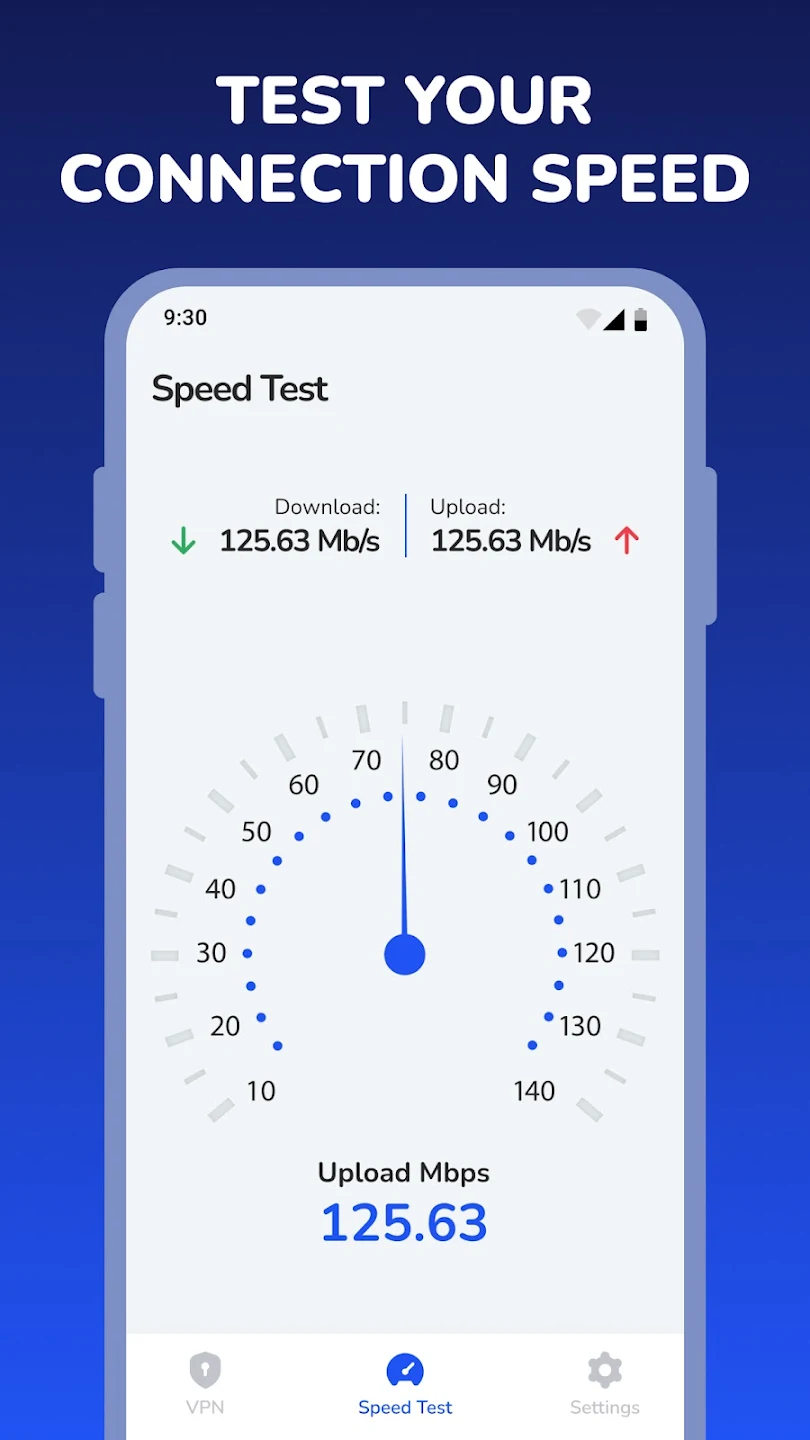810x1440 pixels.
Task: Click the Wi-Fi icon in status bar
Action: tap(586, 318)
